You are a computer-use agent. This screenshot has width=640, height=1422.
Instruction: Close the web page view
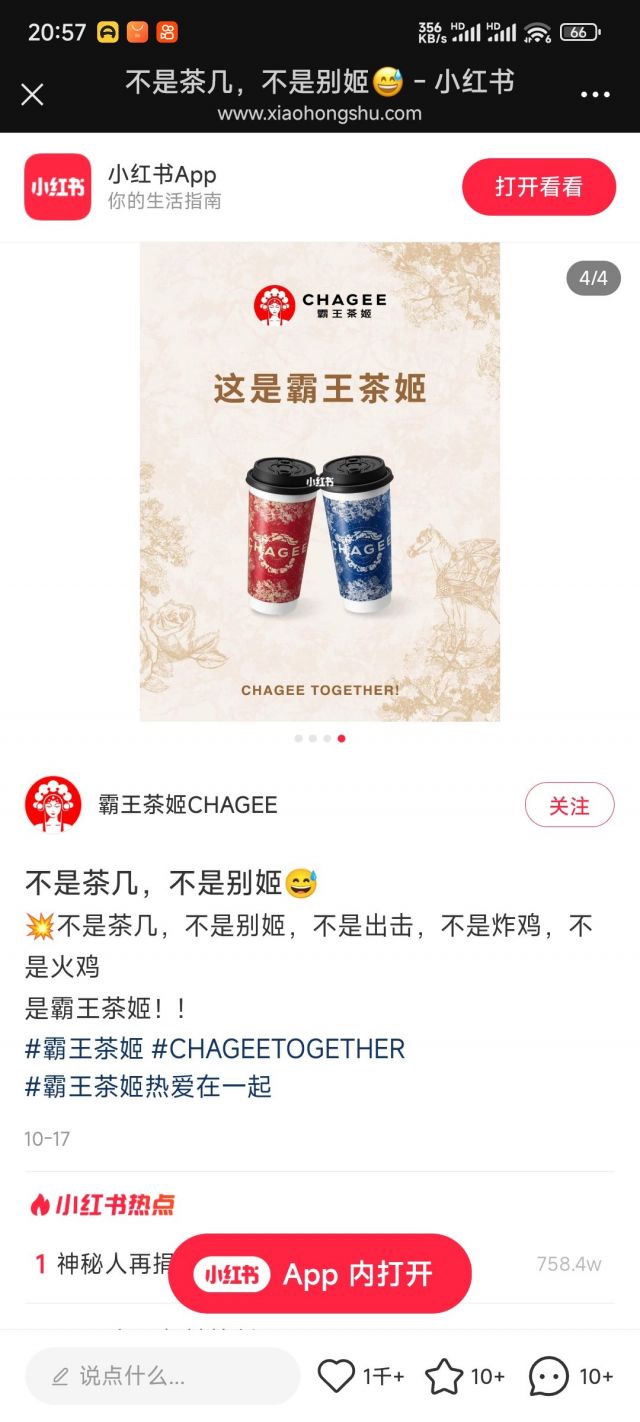[32, 94]
